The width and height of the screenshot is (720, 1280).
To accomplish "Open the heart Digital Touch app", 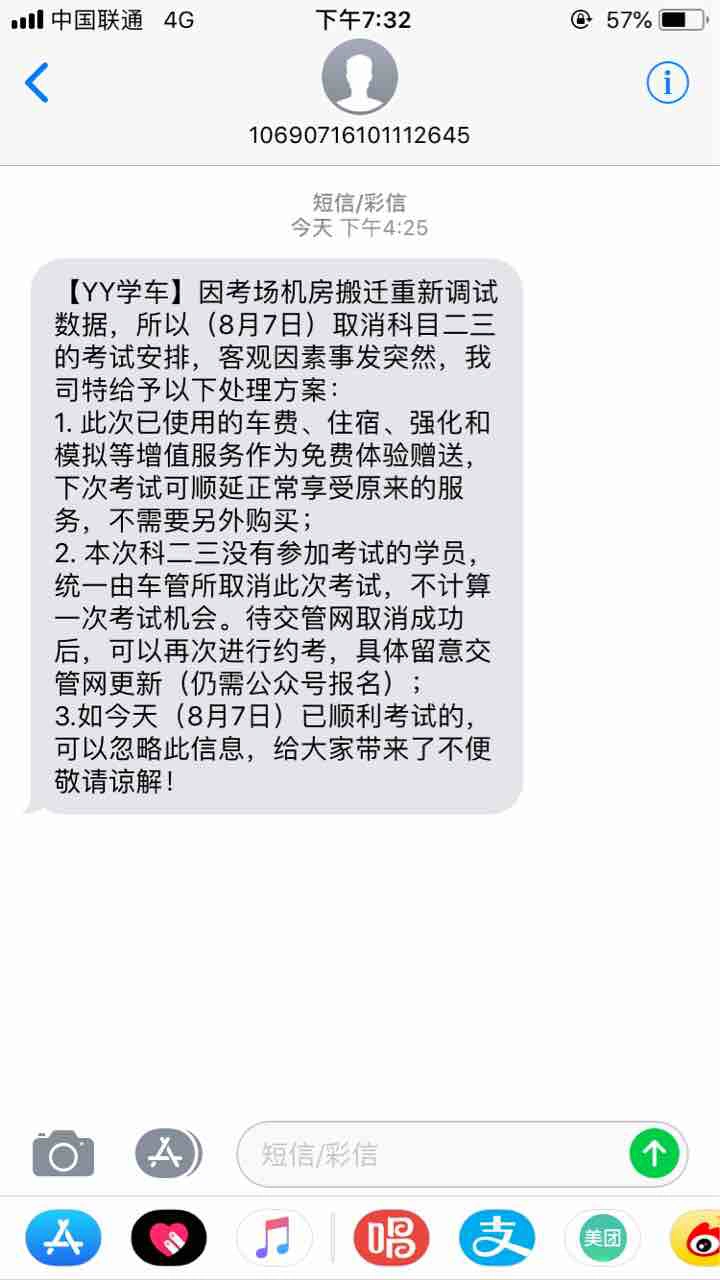I will 168,1238.
